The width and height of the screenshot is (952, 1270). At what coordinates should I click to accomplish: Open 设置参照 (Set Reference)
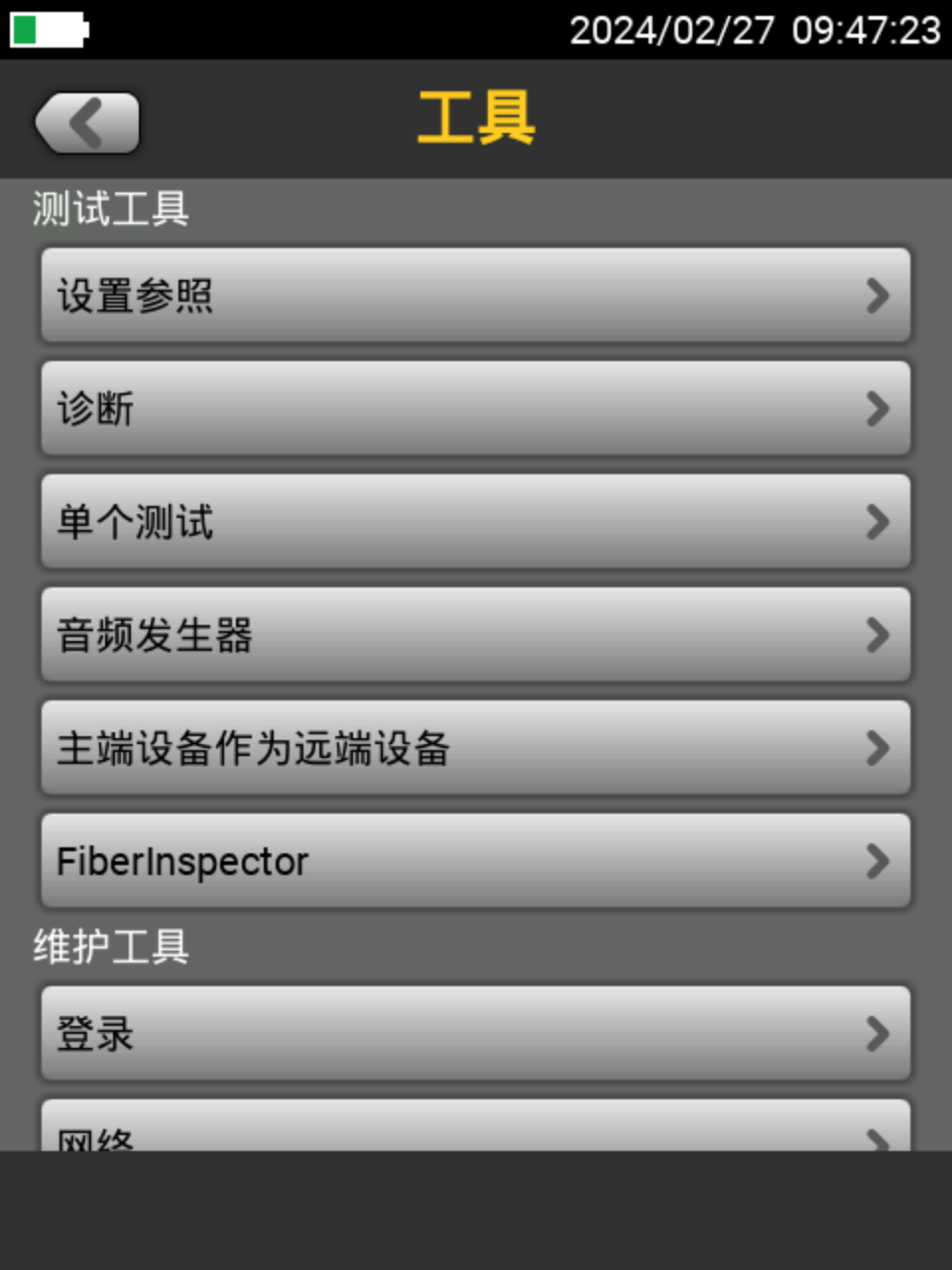(x=475, y=296)
